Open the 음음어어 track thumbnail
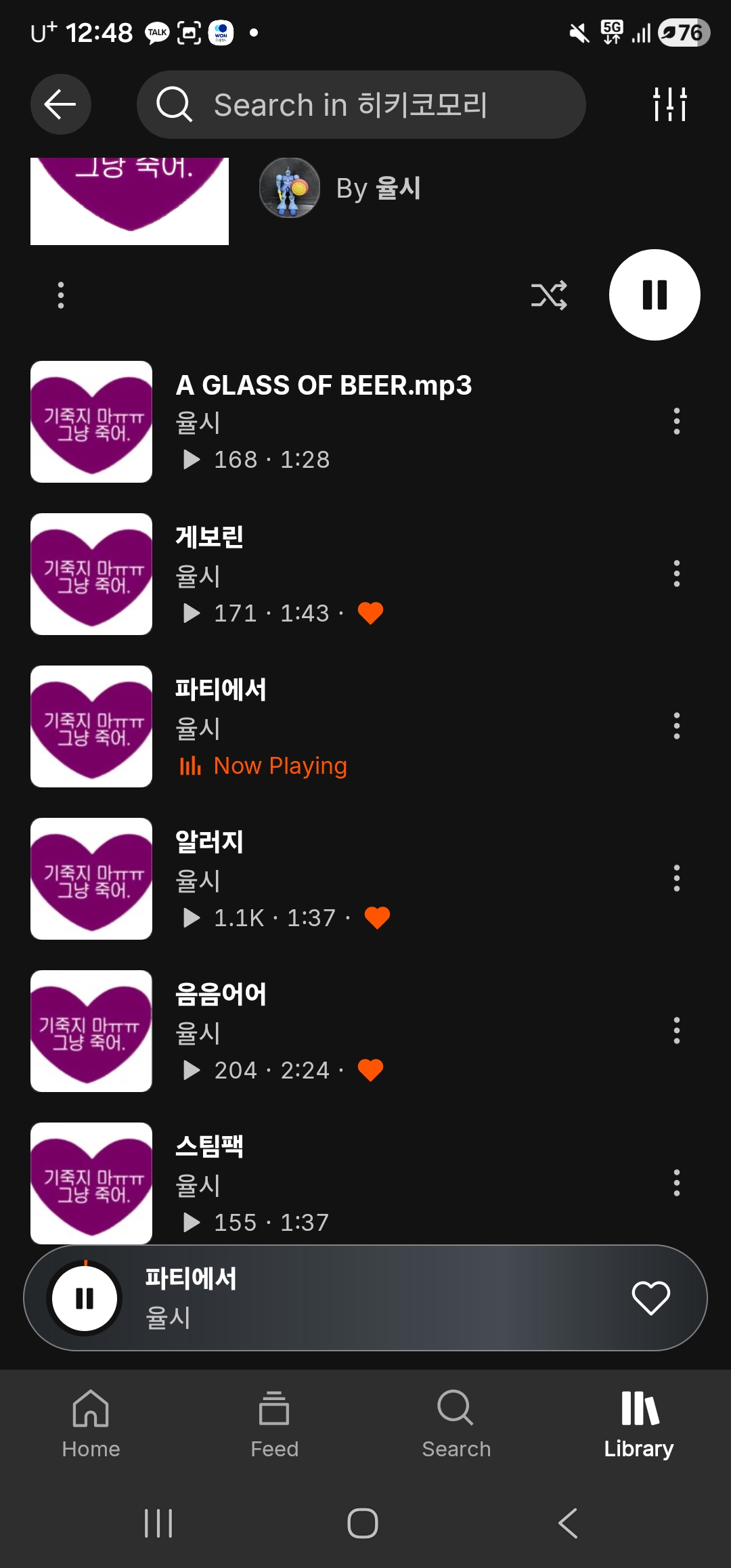The height and width of the screenshot is (1568, 731). pos(91,1032)
